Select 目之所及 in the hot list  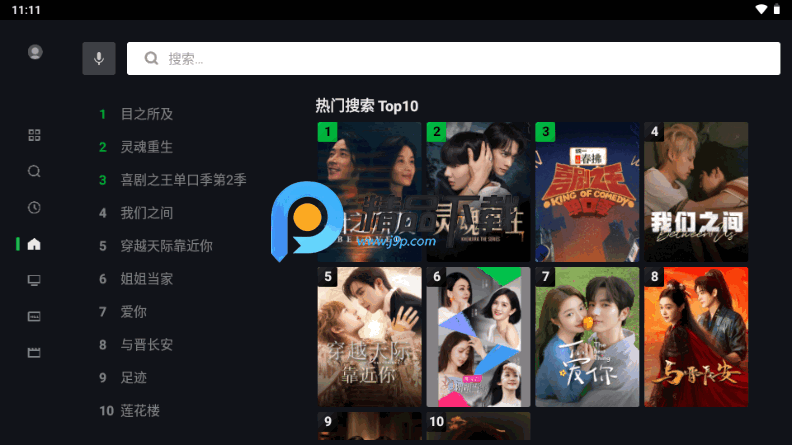point(147,114)
